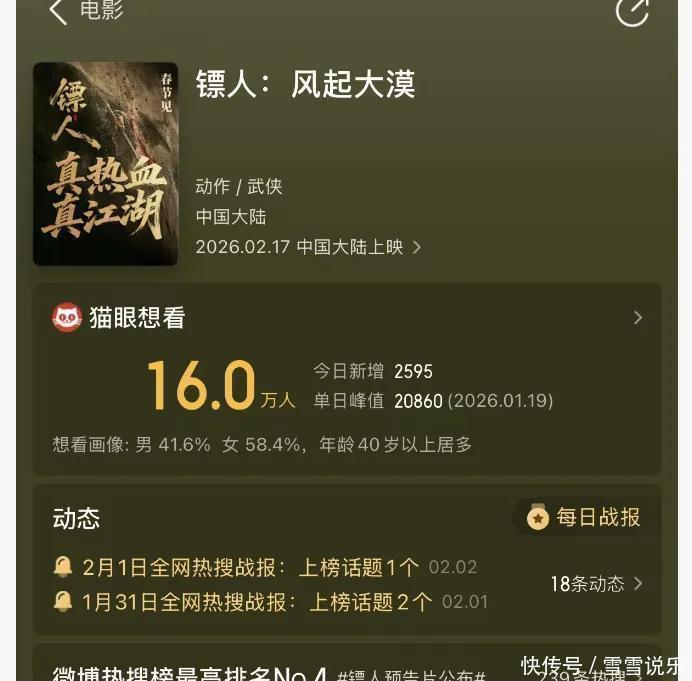
Task: Go back using the arrow beside 电影
Action: [x=58, y=12]
